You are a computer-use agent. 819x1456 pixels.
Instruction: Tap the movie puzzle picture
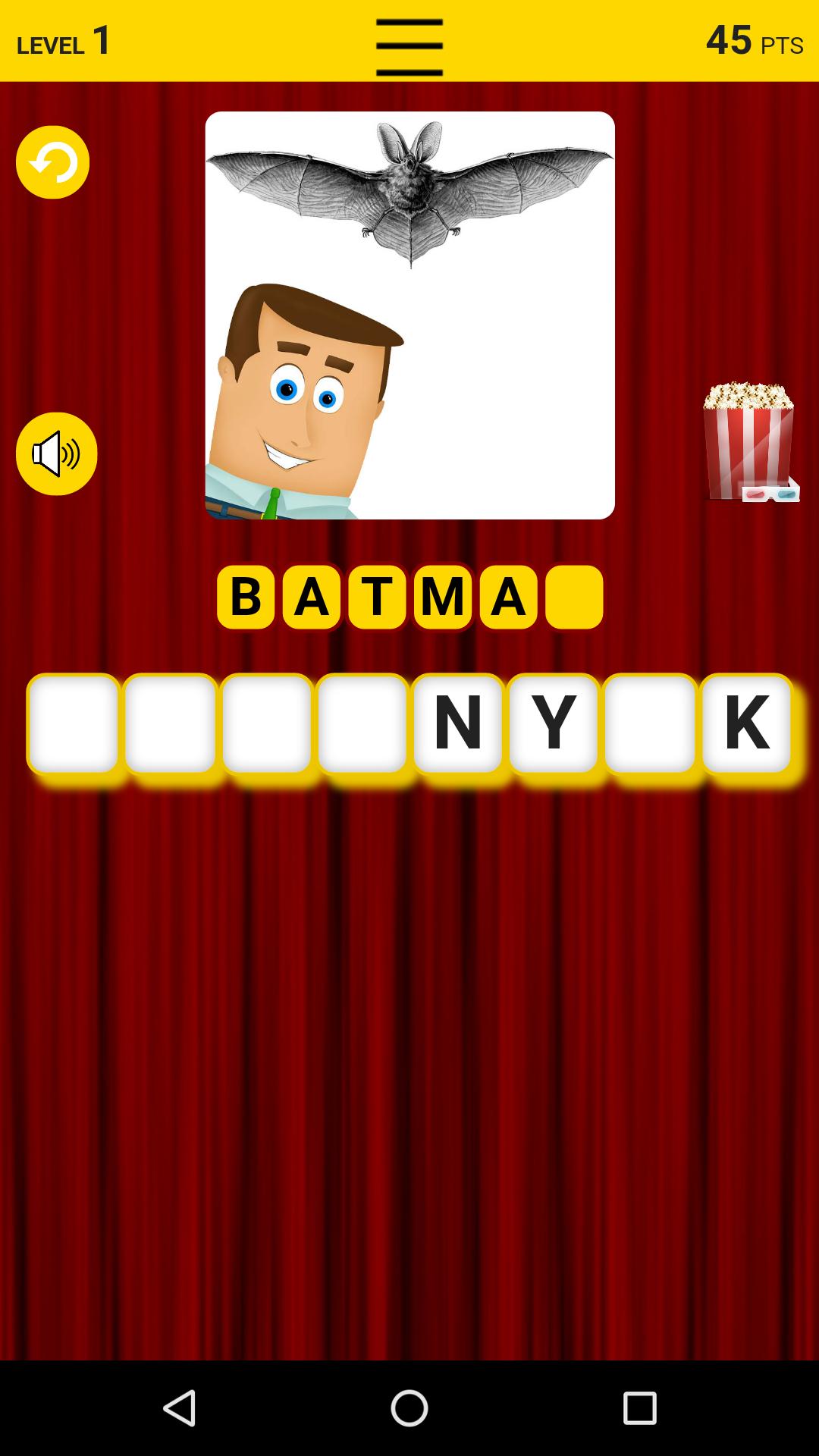tap(409, 315)
